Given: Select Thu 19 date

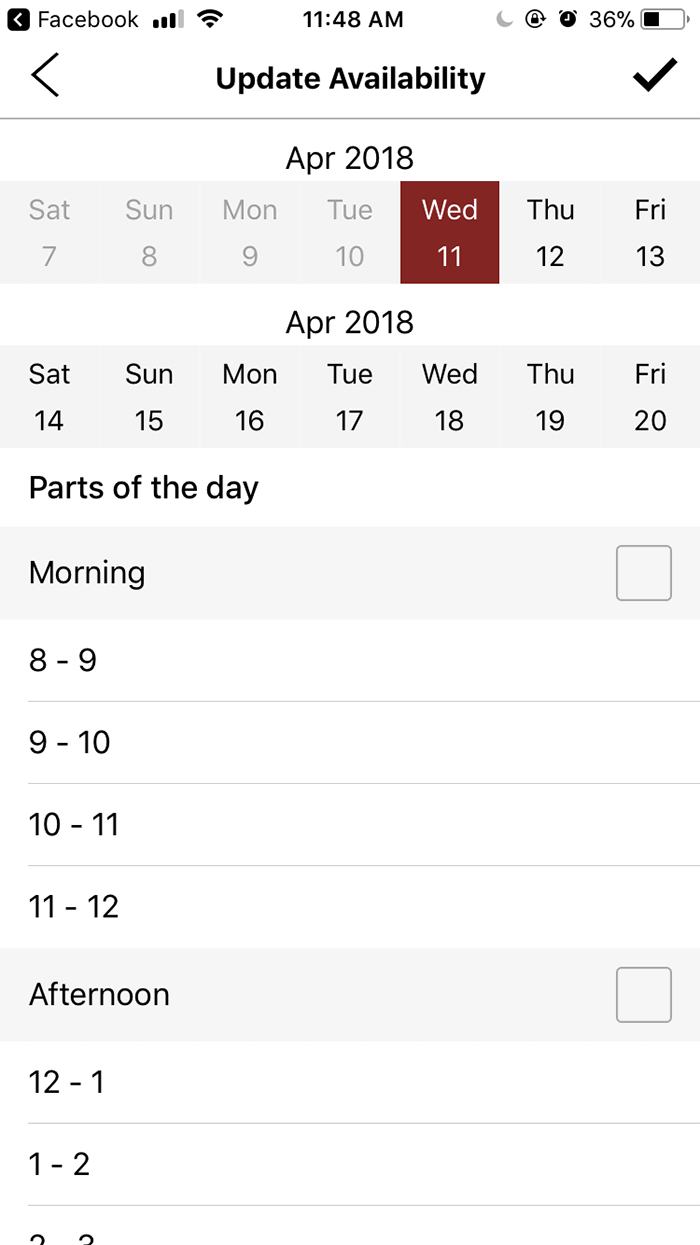Looking at the screenshot, I should pos(550,396).
